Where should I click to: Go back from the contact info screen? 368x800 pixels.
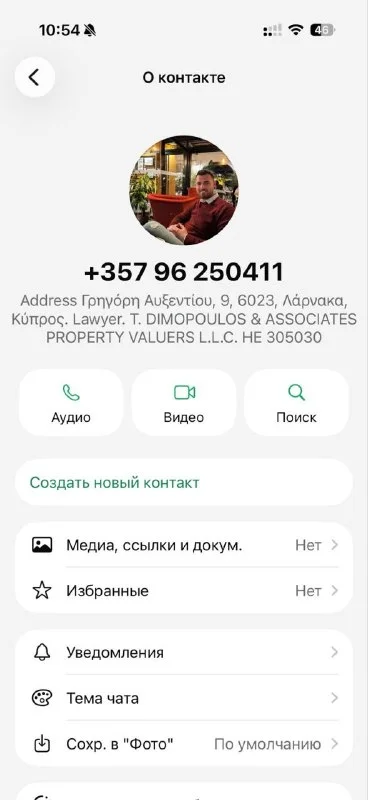pyautogui.click(x=34, y=77)
